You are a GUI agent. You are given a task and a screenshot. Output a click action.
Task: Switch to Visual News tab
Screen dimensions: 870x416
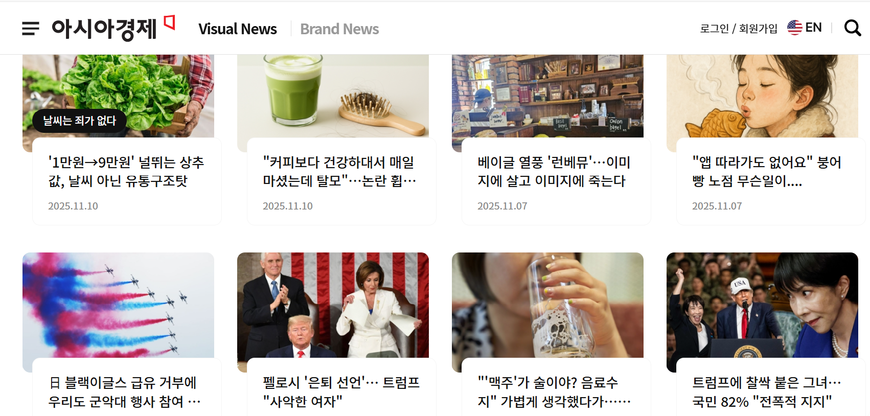[x=237, y=29]
